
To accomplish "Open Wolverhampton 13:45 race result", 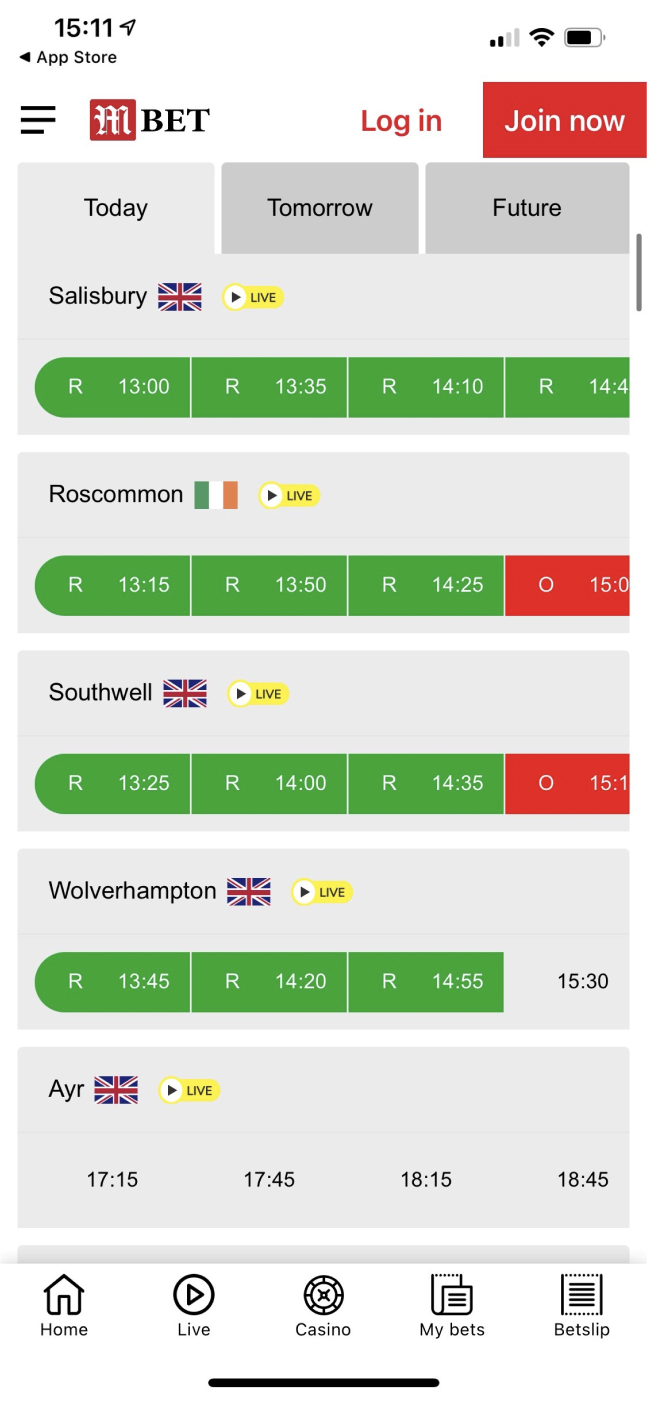I will (x=113, y=981).
